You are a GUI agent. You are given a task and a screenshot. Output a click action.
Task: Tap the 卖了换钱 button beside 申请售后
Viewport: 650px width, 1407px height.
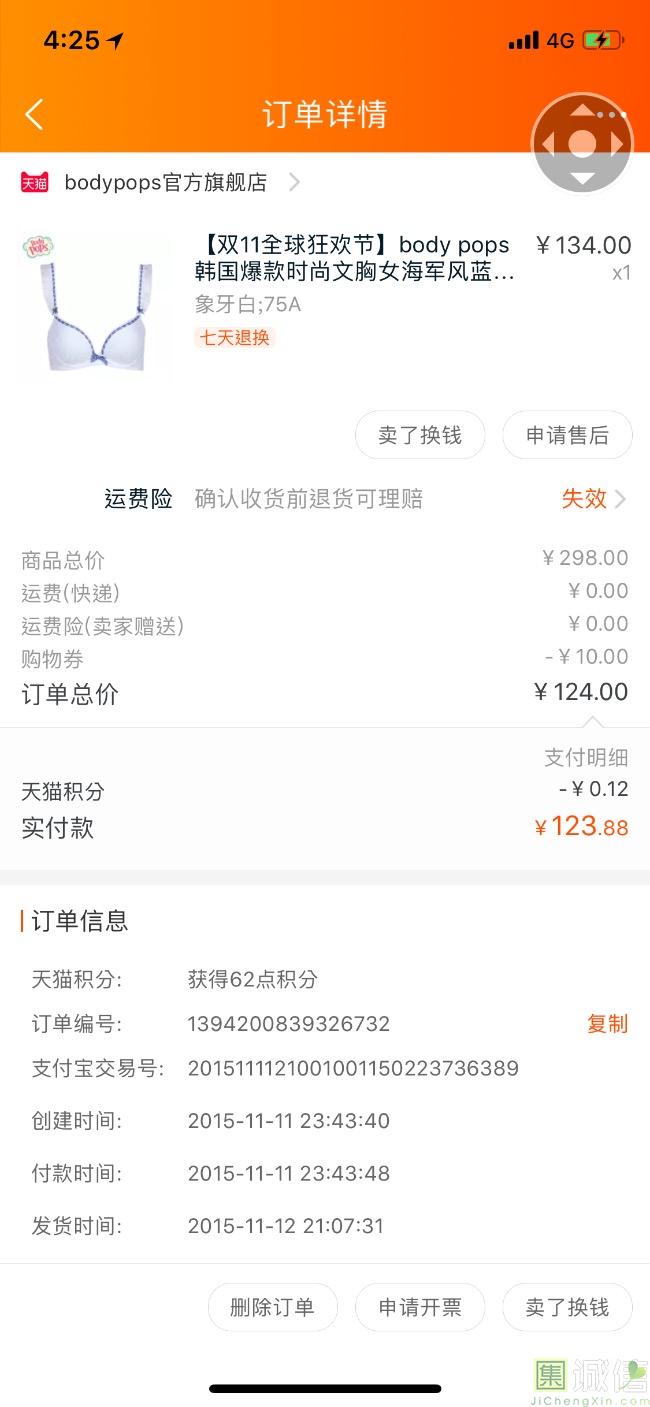(420, 436)
